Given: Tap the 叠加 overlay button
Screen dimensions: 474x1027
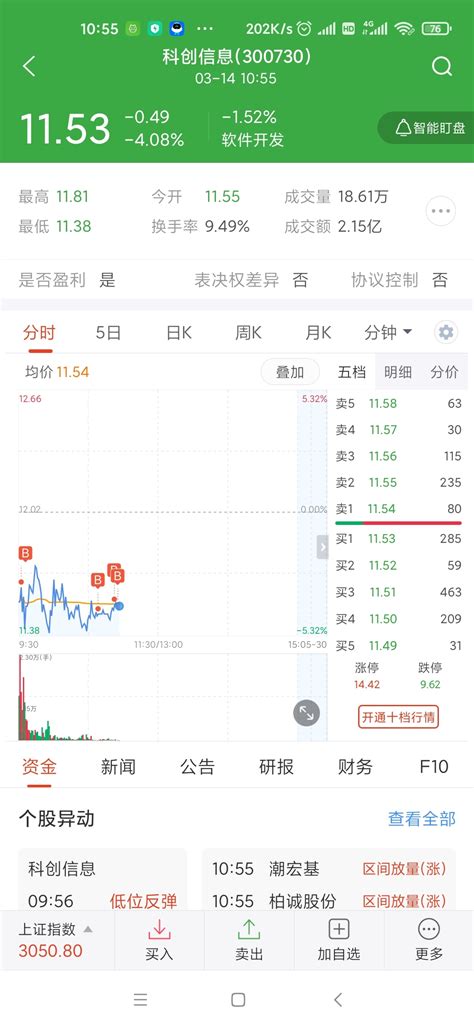Looking at the screenshot, I should click(x=290, y=372).
